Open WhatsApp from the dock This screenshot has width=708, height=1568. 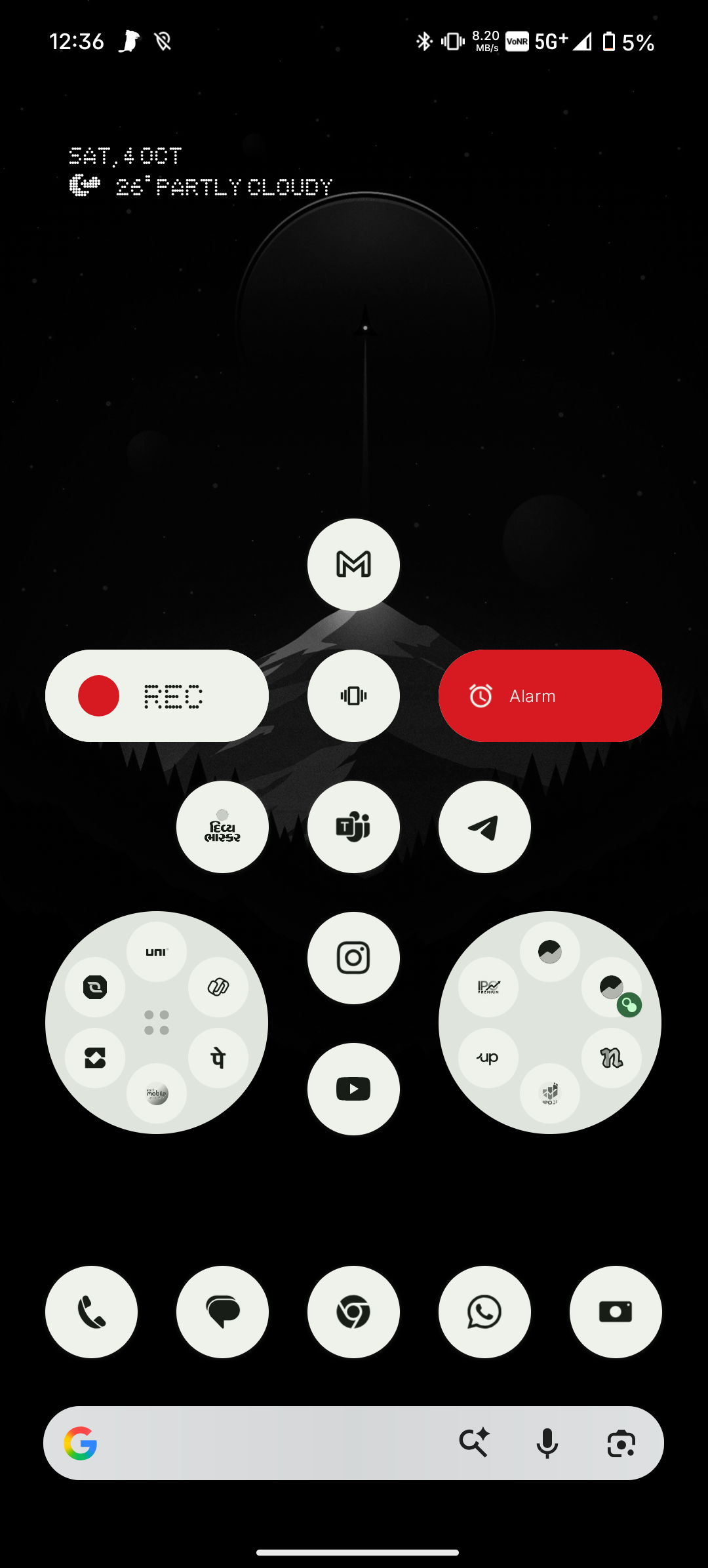click(x=484, y=1312)
